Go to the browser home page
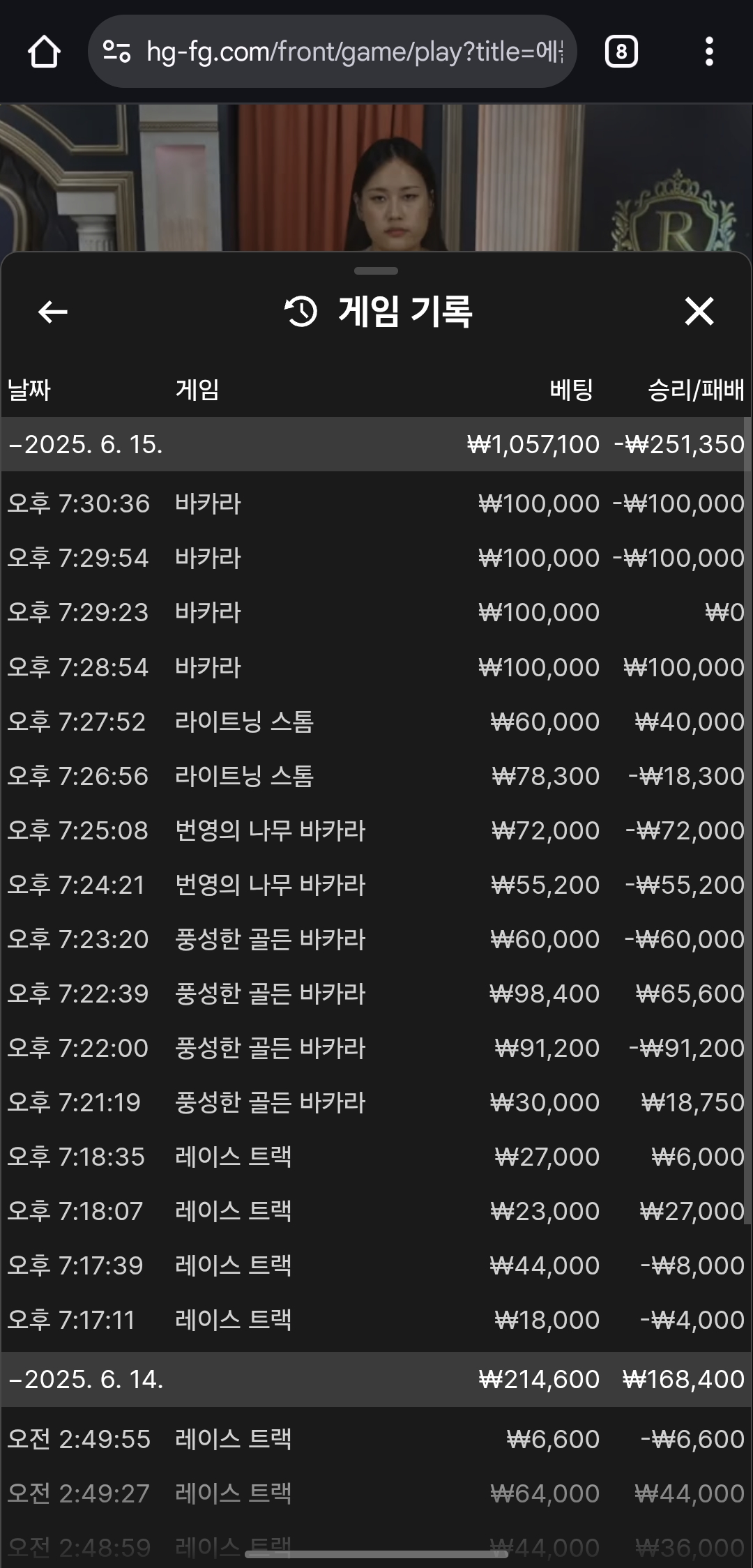The width and height of the screenshot is (753, 1568). coord(44,52)
